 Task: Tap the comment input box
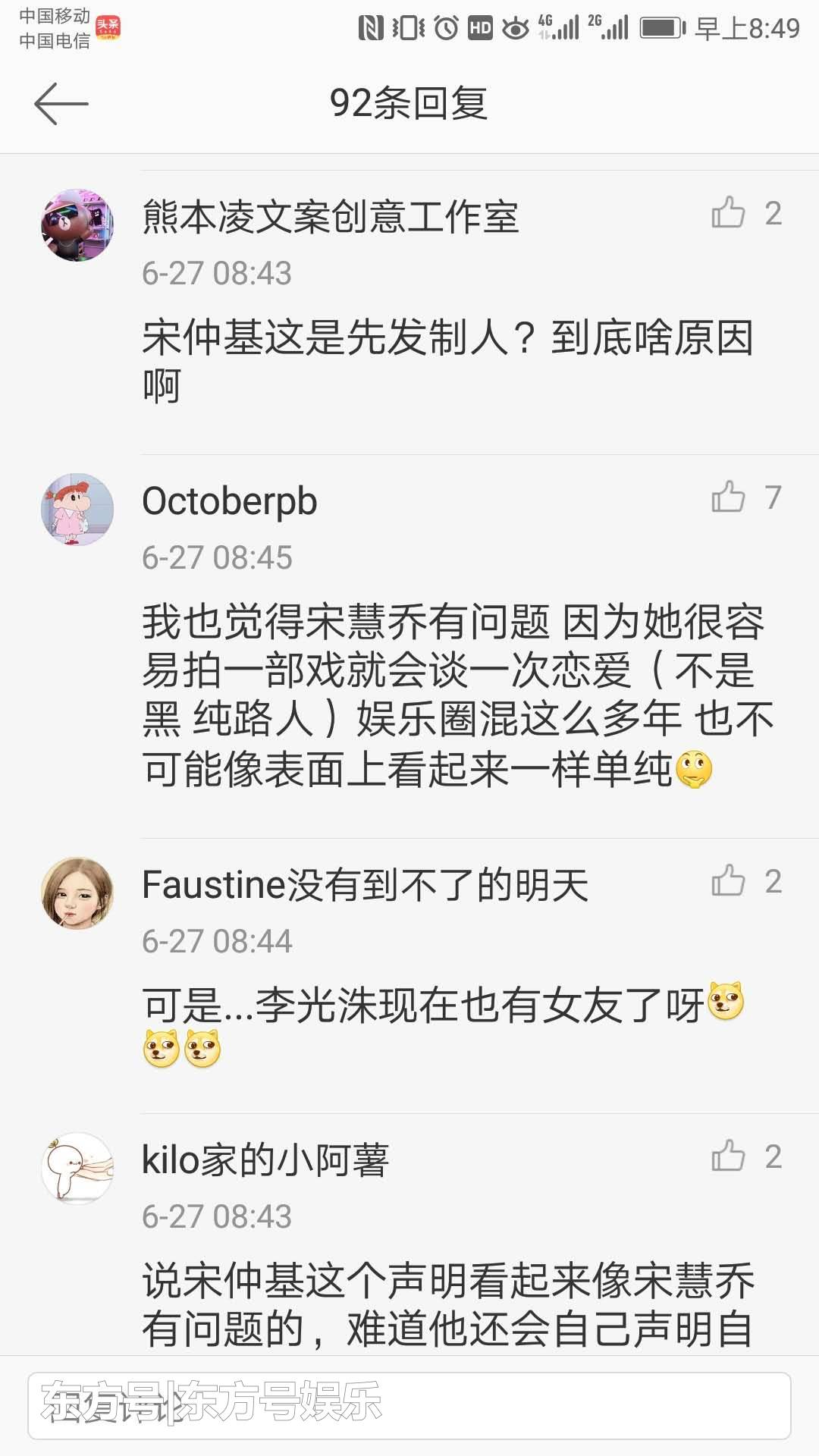coord(409,1405)
